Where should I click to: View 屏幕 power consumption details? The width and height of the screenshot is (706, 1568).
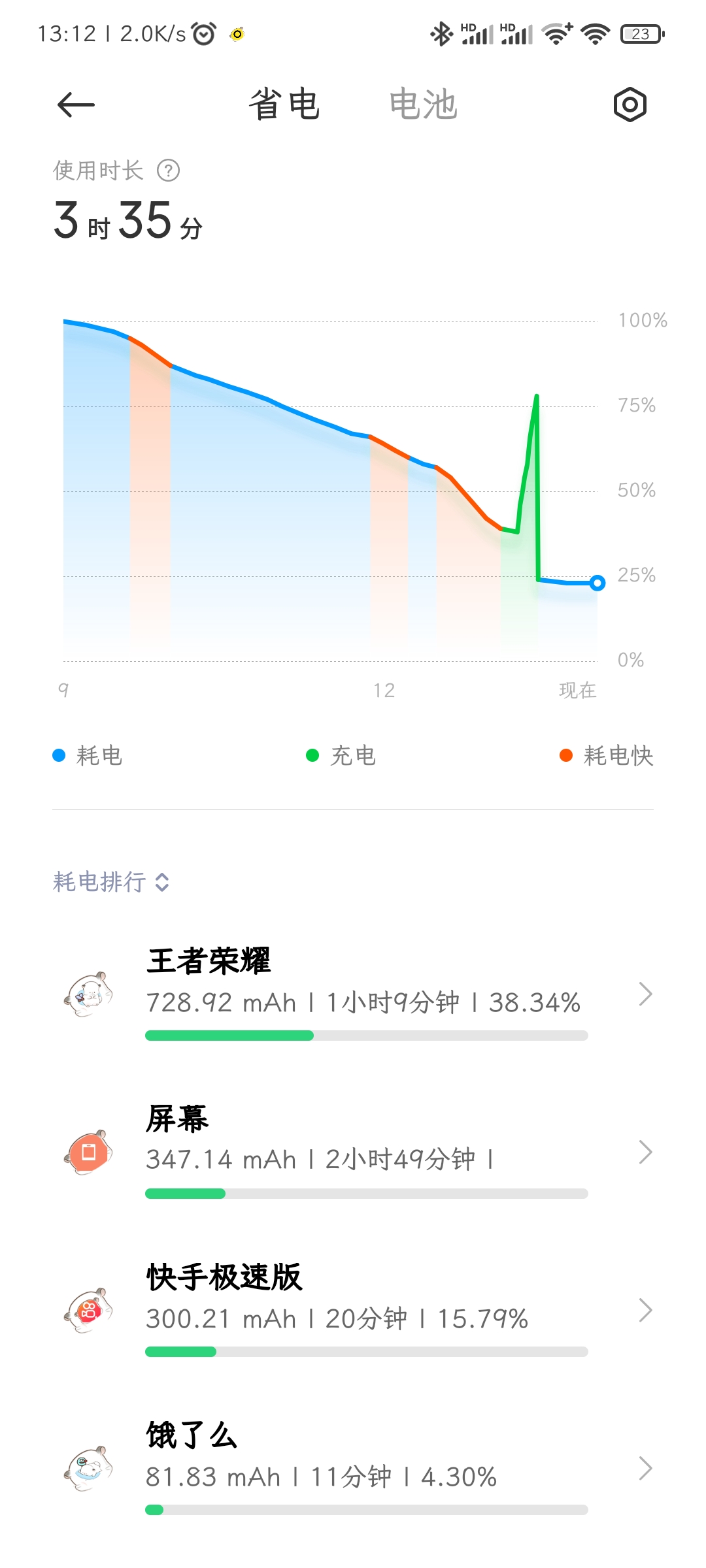[x=353, y=1152]
